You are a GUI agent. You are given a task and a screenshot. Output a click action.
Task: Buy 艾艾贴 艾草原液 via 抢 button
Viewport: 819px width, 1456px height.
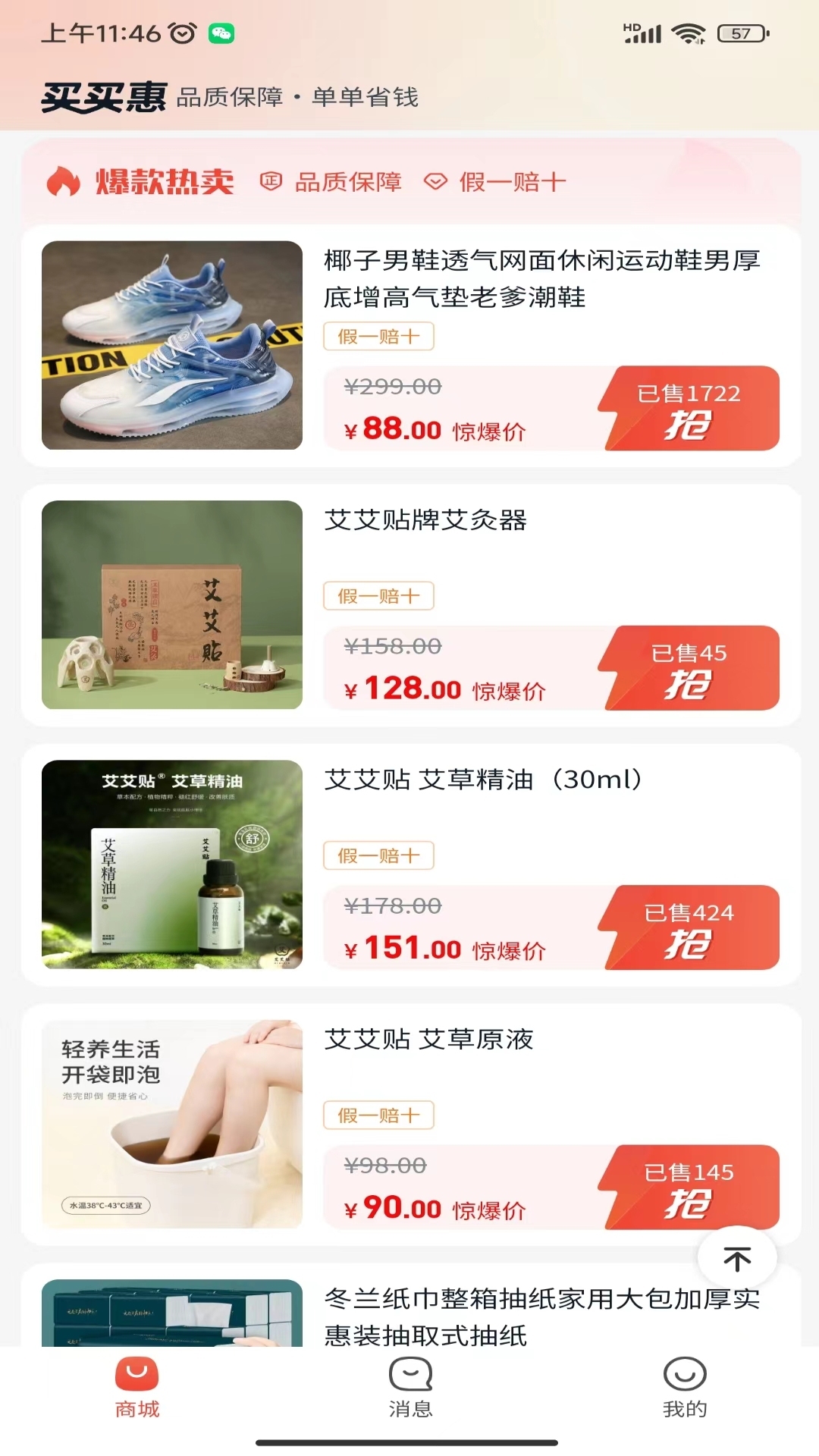click(689, 1187)
